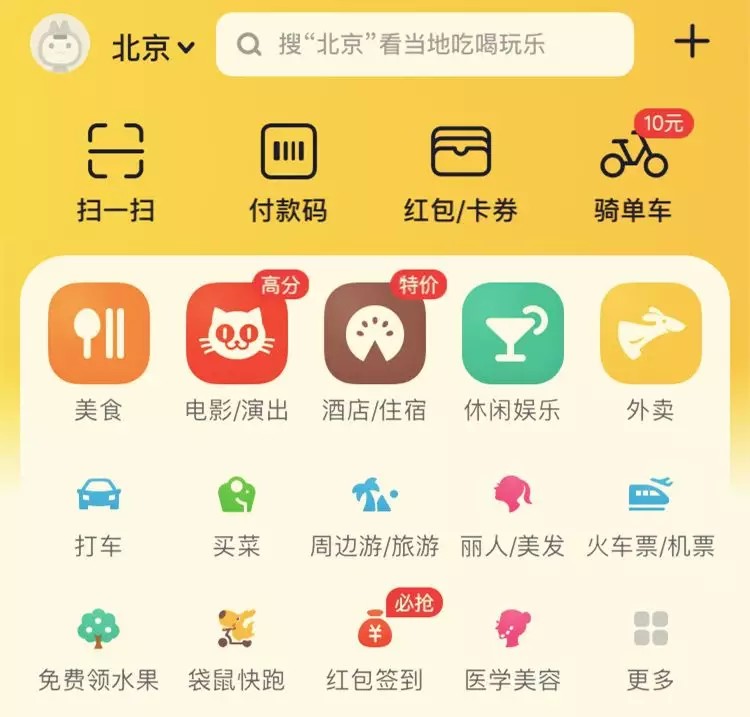Tap the search box for 北京

[425, 45]
